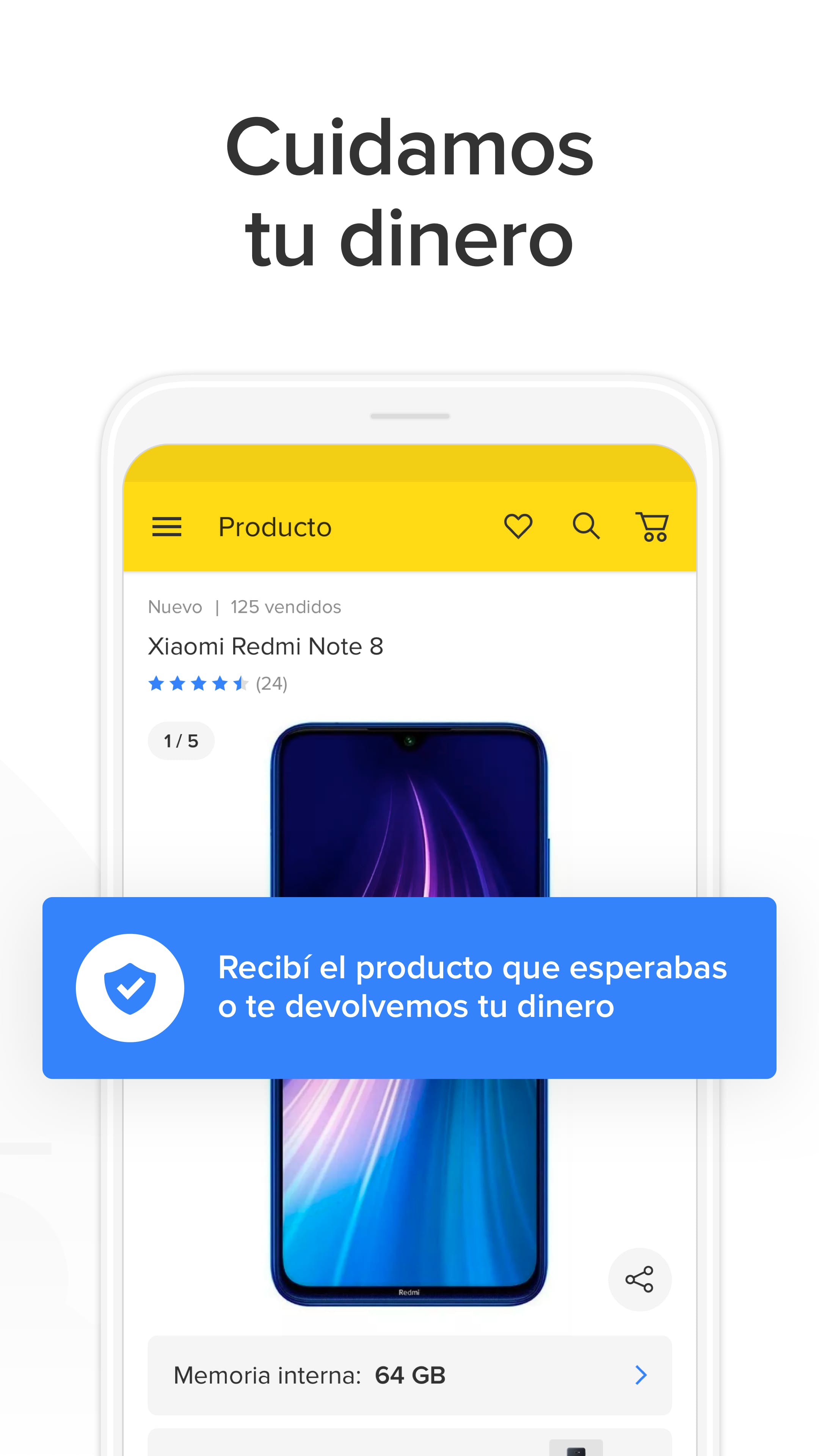Toggle the wishlist heart state

[x=518, y=526]
